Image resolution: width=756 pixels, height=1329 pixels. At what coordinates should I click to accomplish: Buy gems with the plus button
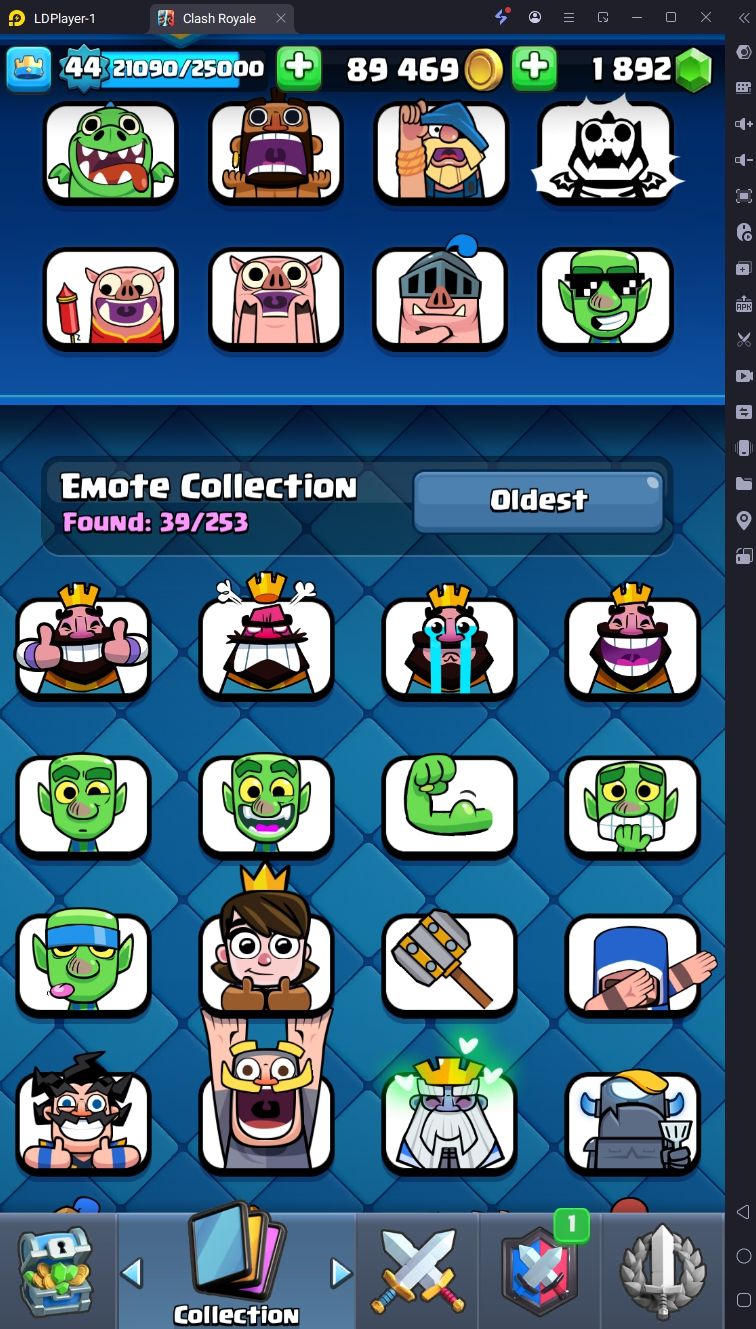click(x=535, y=68)
